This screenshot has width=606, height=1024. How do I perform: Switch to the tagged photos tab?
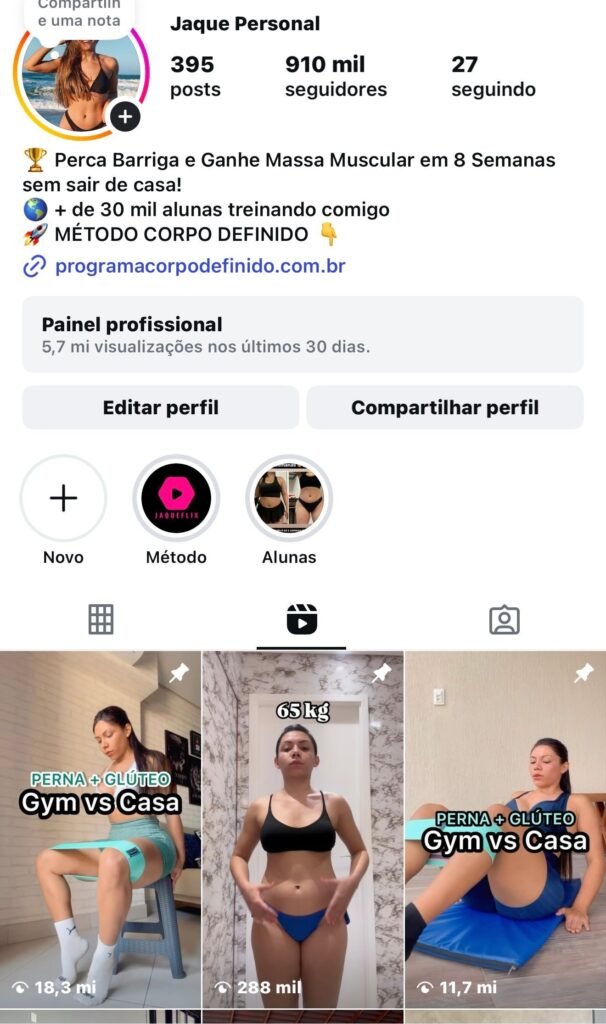click(x=504, y=620)
